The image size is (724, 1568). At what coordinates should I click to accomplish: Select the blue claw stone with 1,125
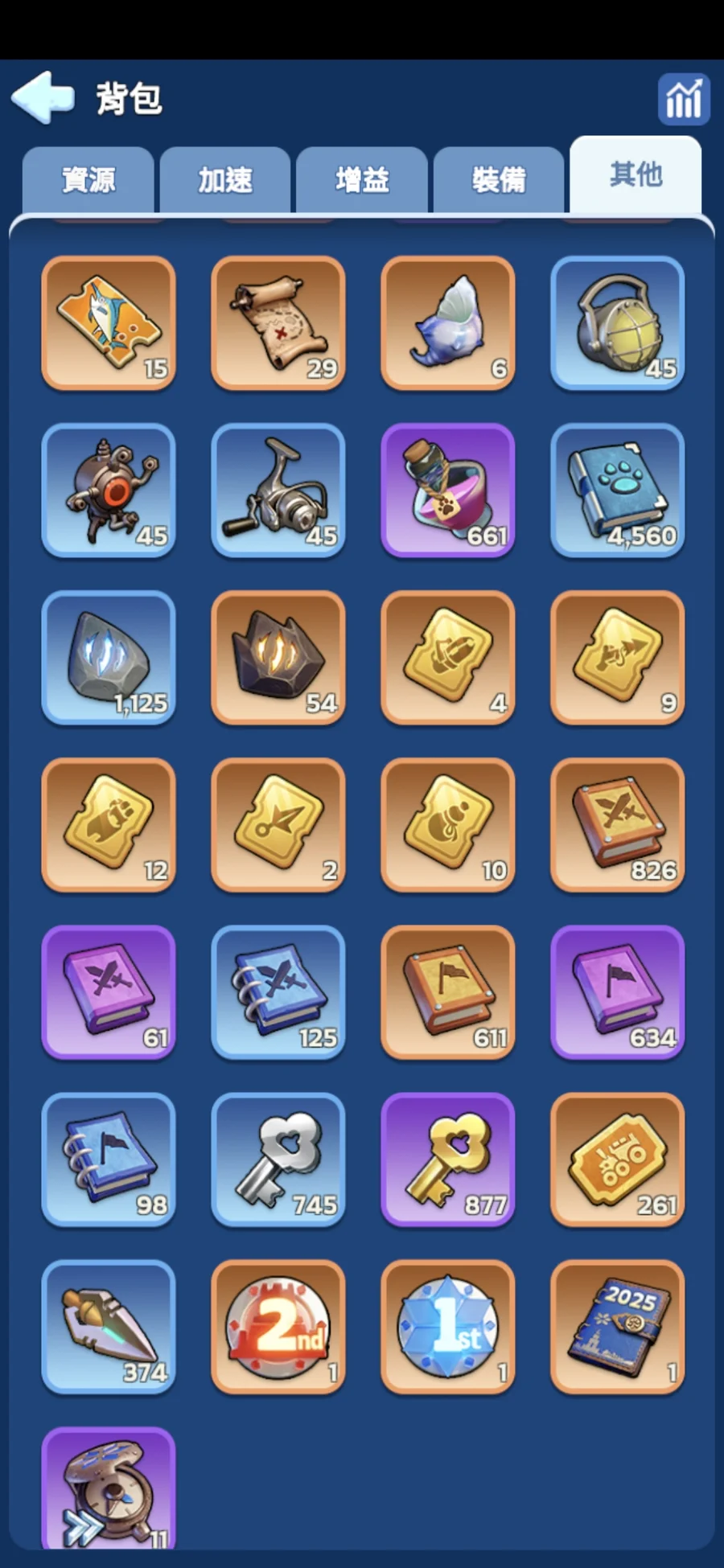point(109,658)
